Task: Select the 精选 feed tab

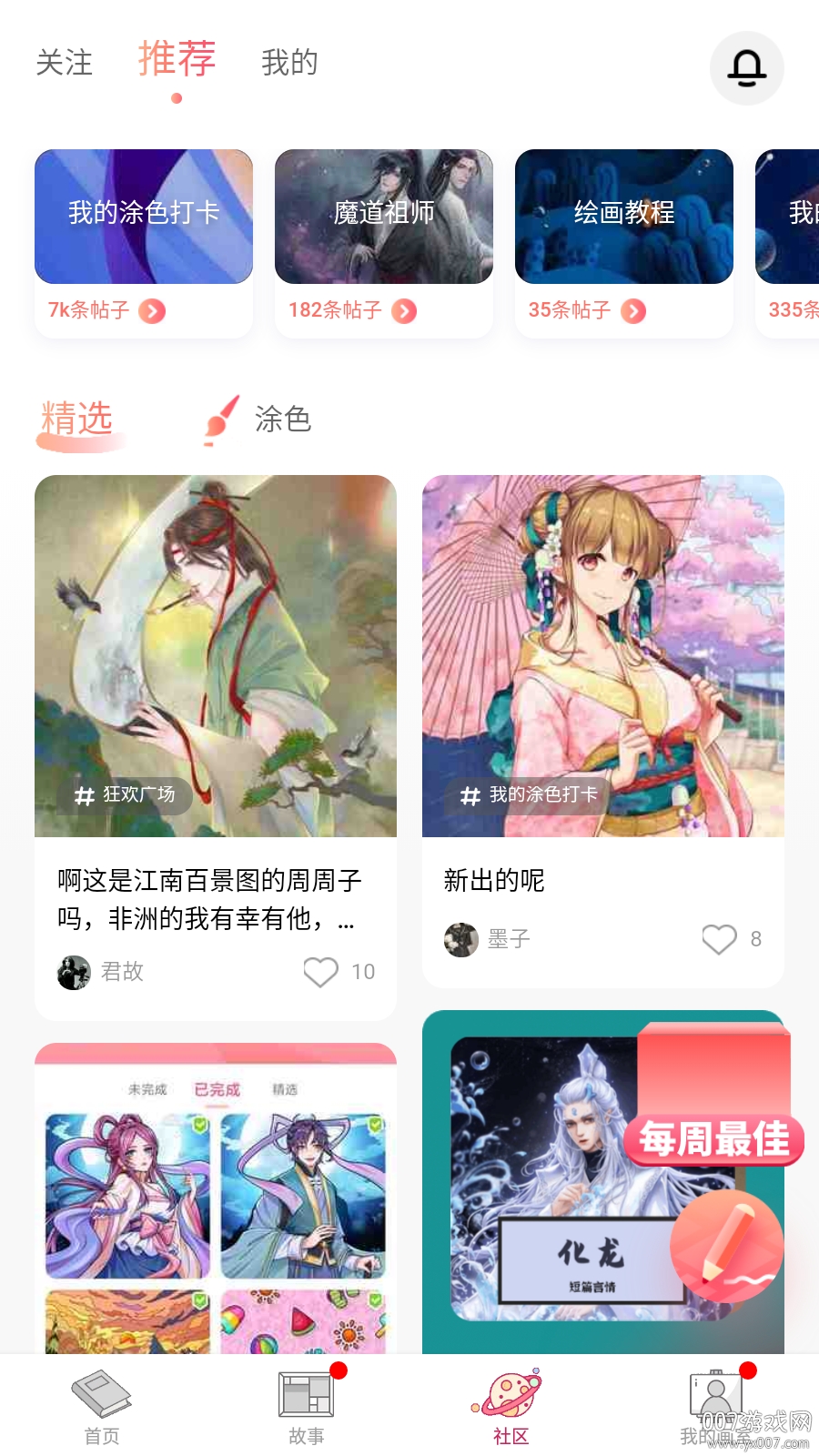Action: pos(77,420)
